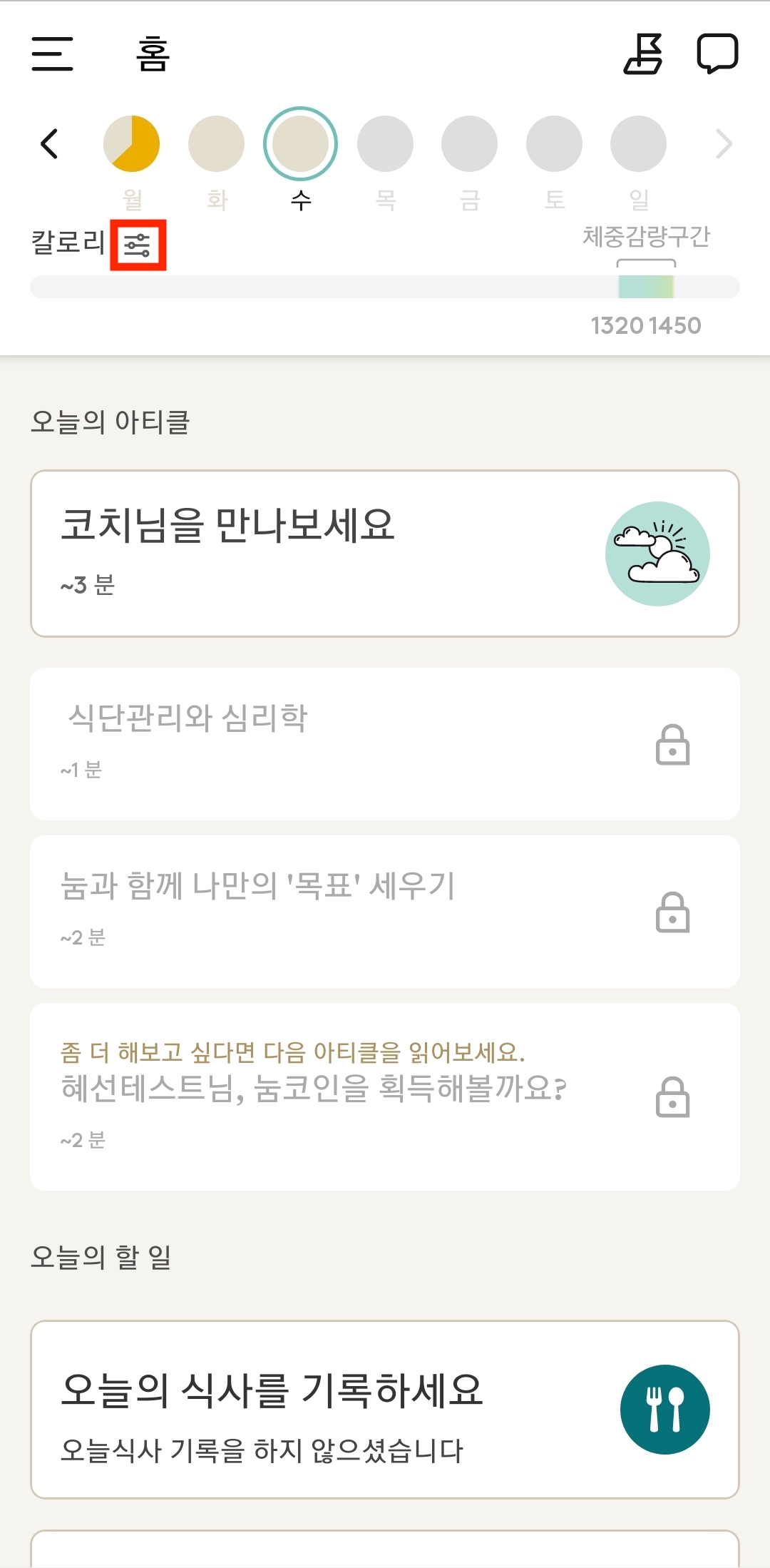
Task: Open the flag goals icon
Action: 643,54
